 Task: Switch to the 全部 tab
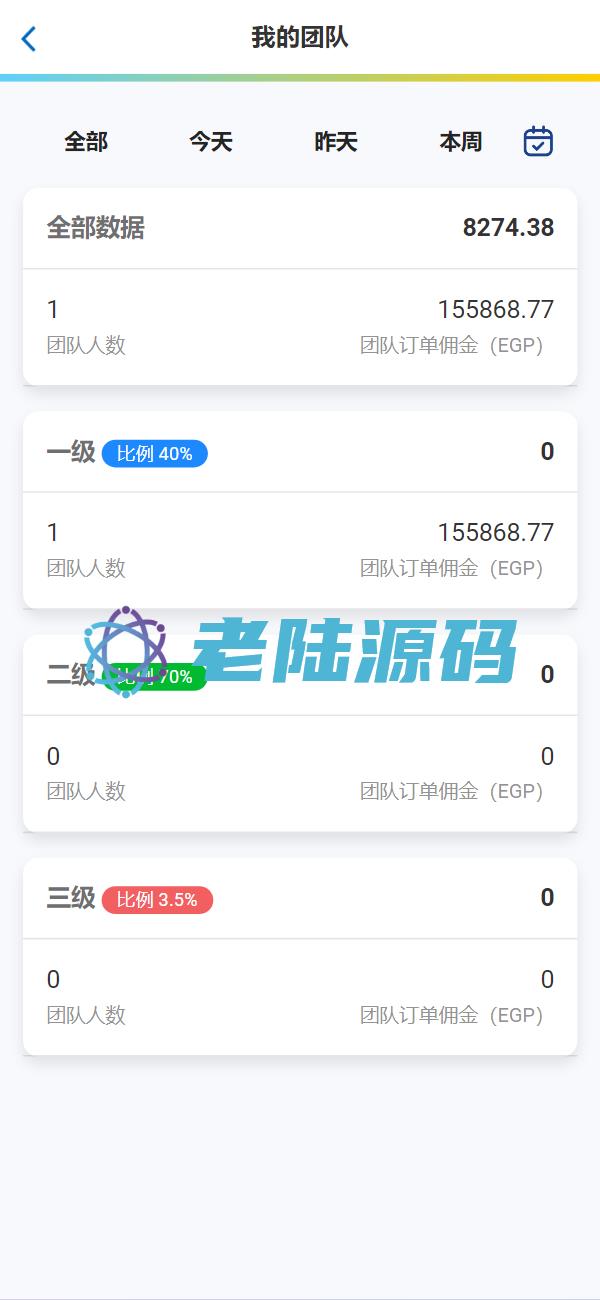pyautogui.click(x=86, y=142)
